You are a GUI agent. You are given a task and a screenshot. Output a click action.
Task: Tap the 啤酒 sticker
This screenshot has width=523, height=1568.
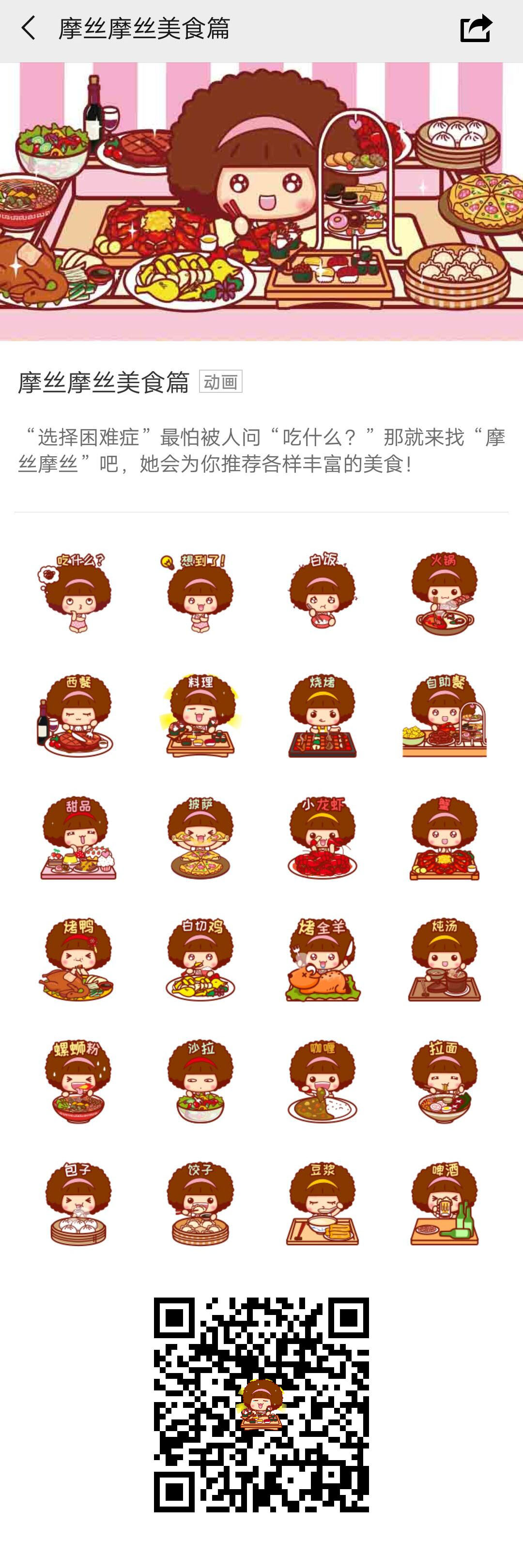point(445,1203)
